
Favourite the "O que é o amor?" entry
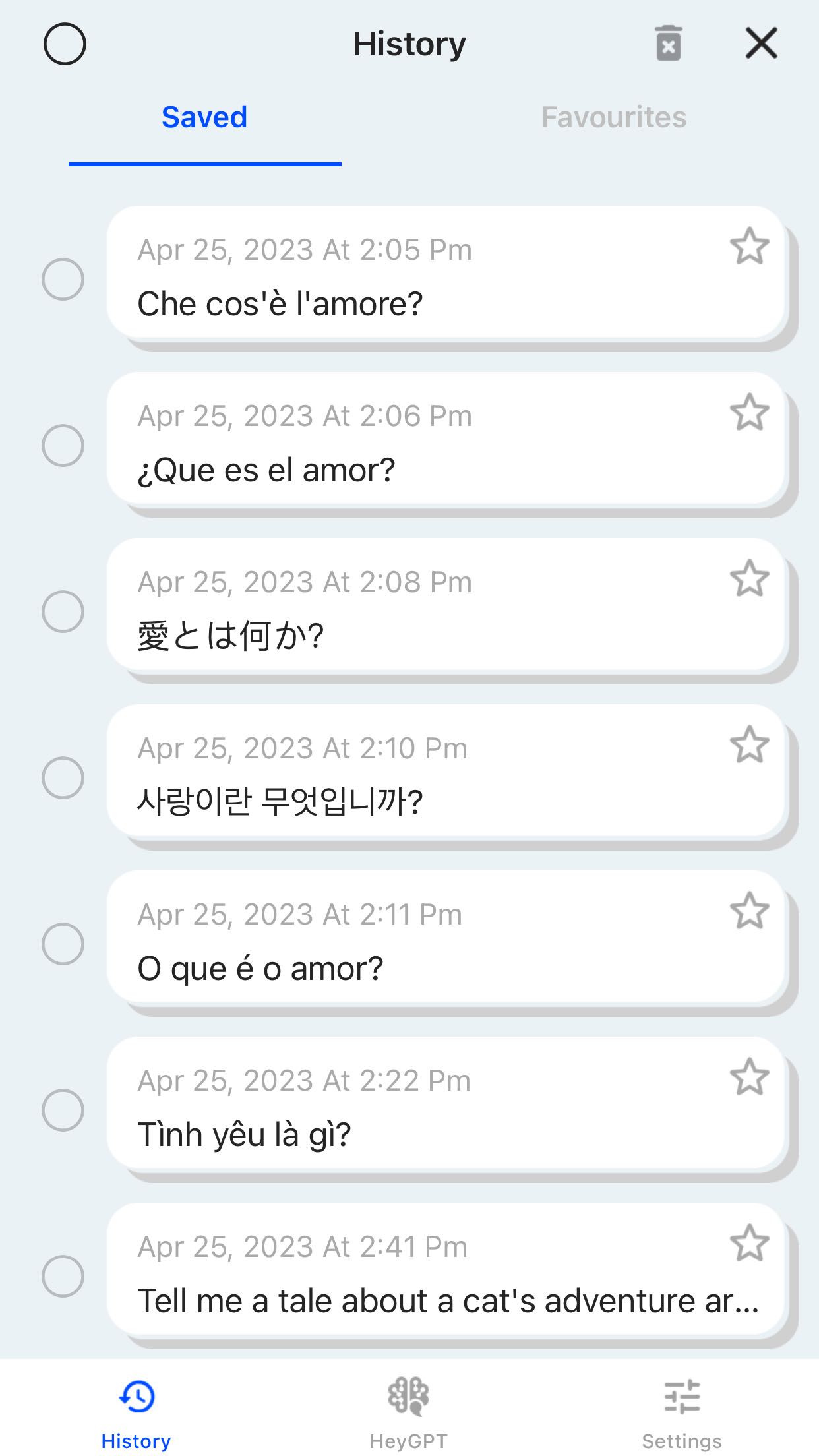750,911
